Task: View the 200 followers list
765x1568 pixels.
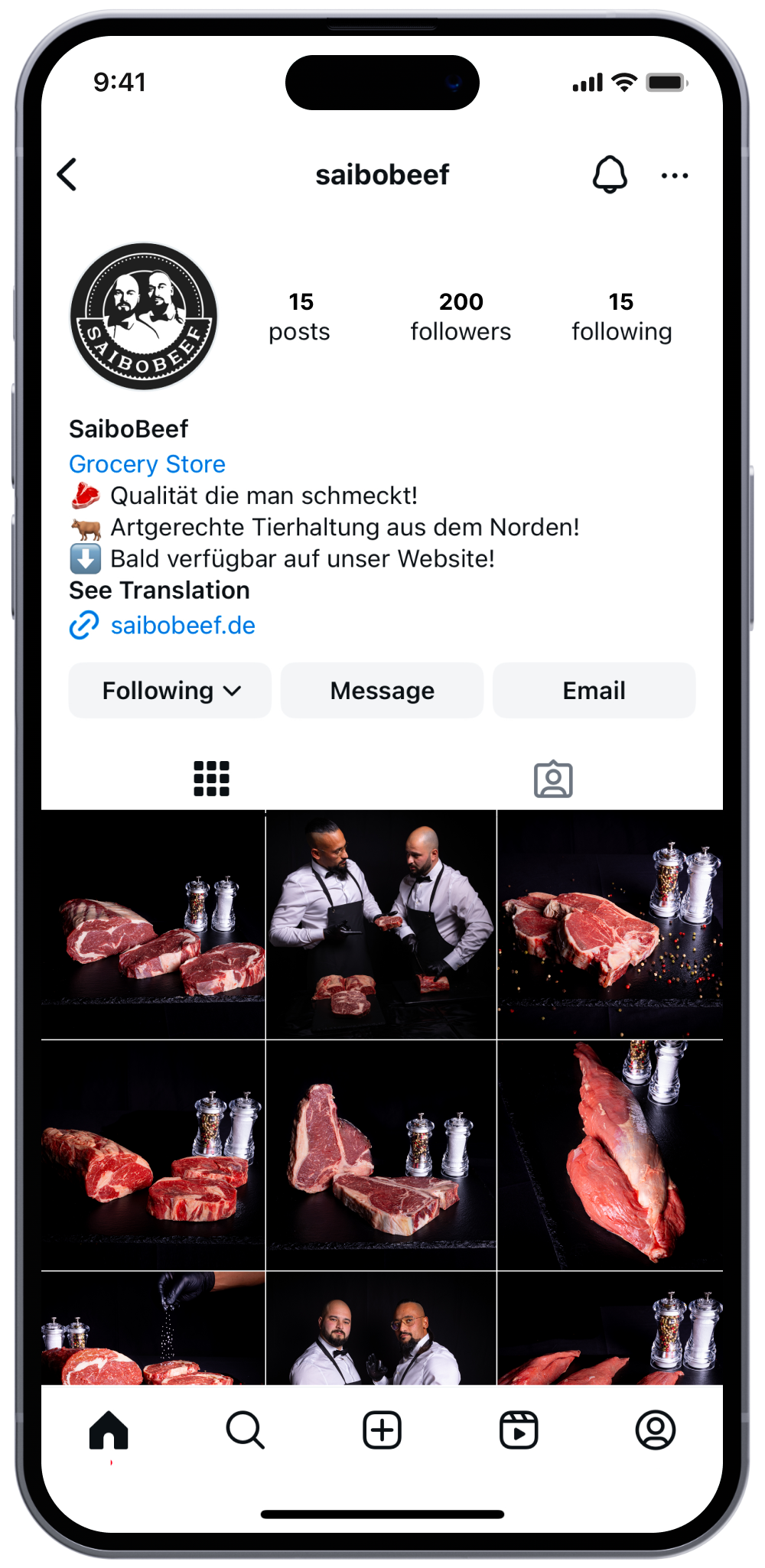Action: (x=461, y=316)
